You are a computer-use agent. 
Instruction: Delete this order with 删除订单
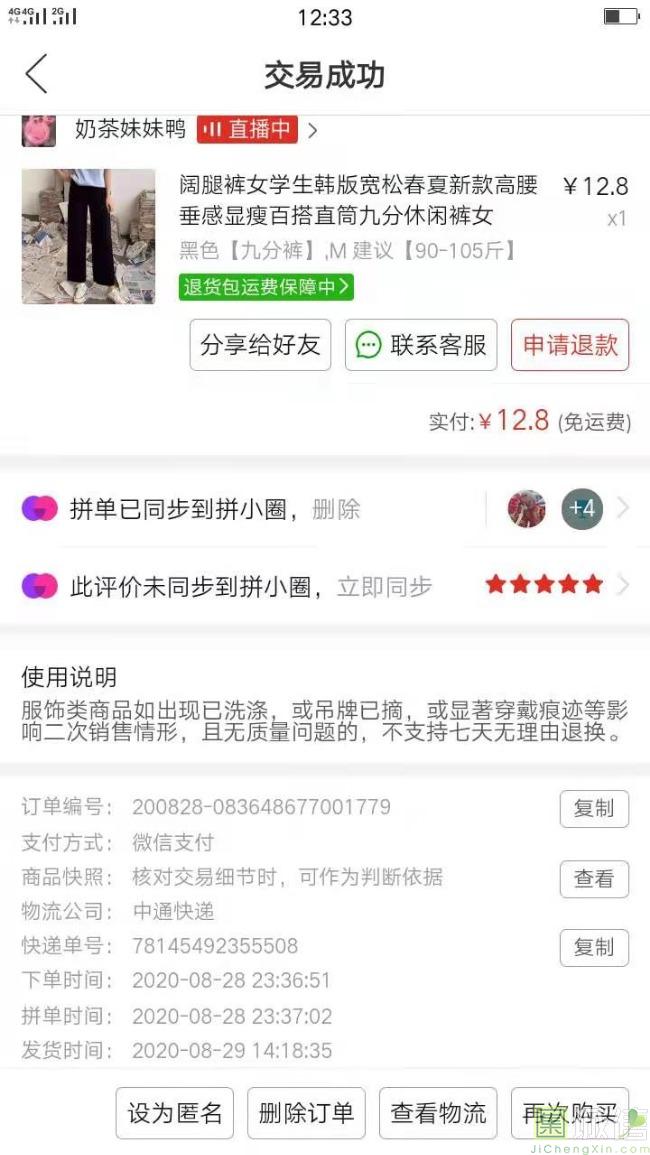[306, 1113]
